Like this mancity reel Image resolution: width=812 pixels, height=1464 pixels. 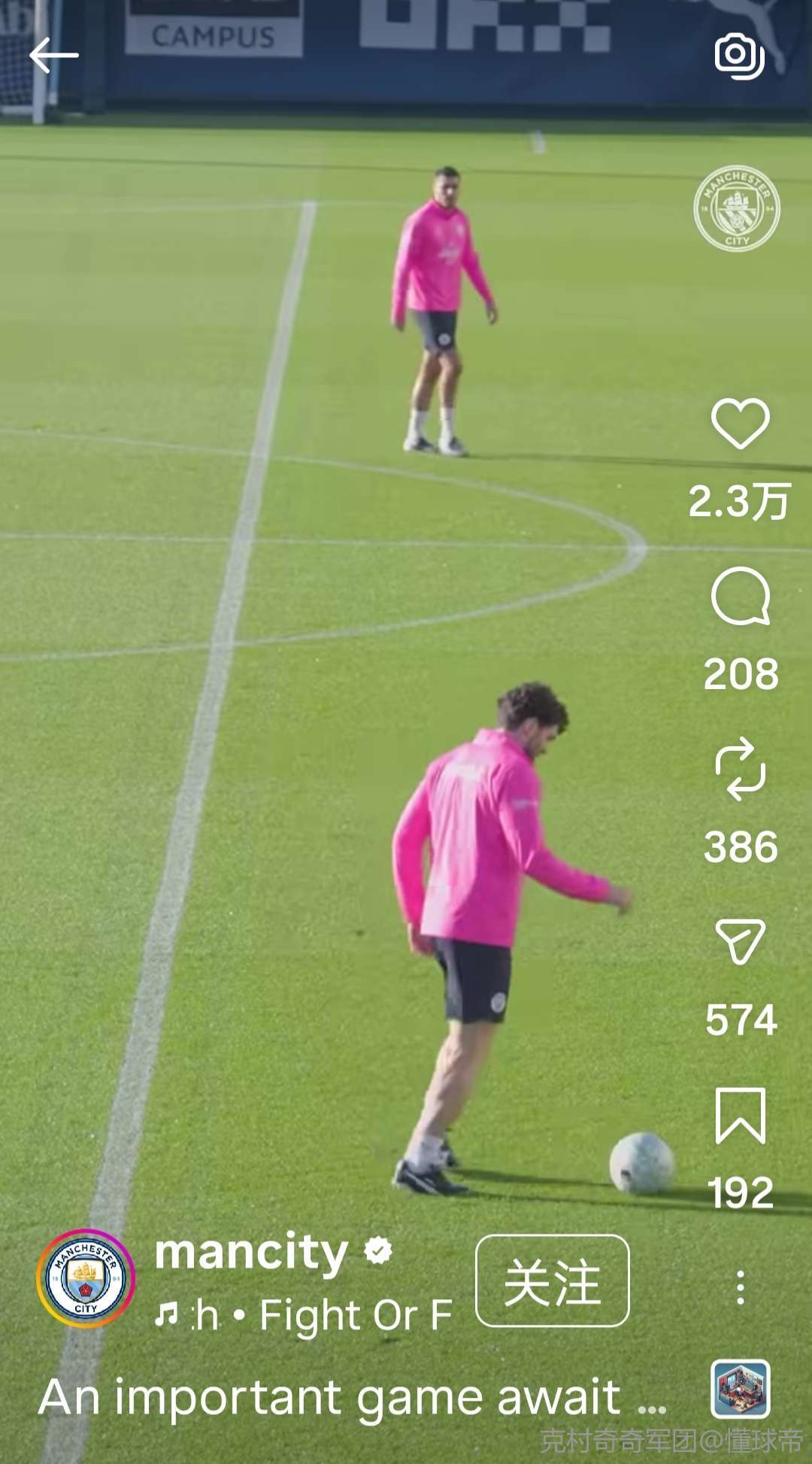click(740, 424)
